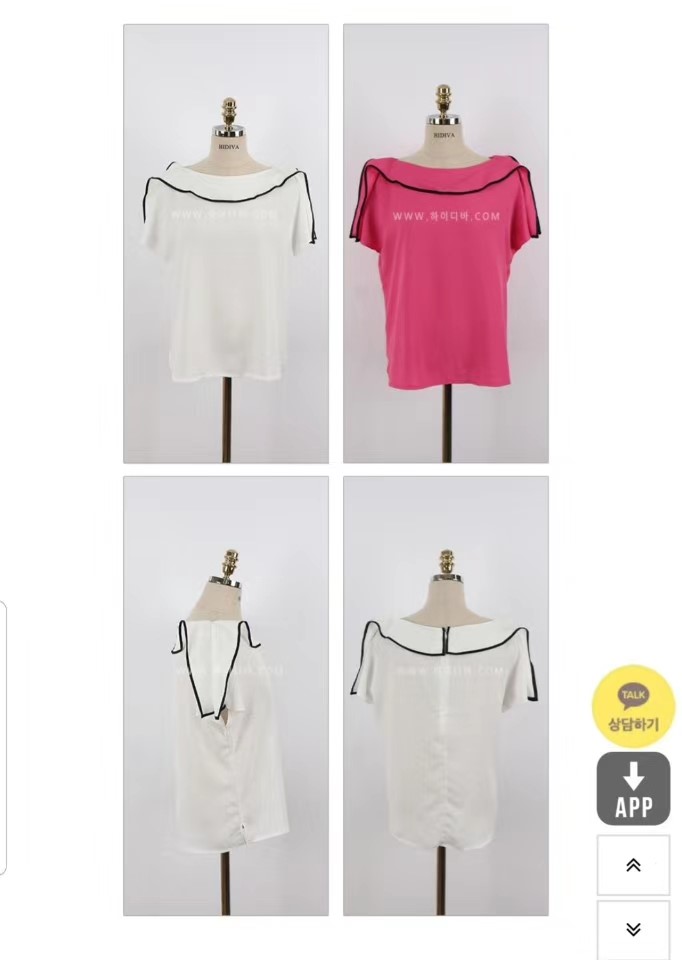This screenshot has width=682, height=960.
Task: Tap the APP download button
Action: (x=633, y=789)
